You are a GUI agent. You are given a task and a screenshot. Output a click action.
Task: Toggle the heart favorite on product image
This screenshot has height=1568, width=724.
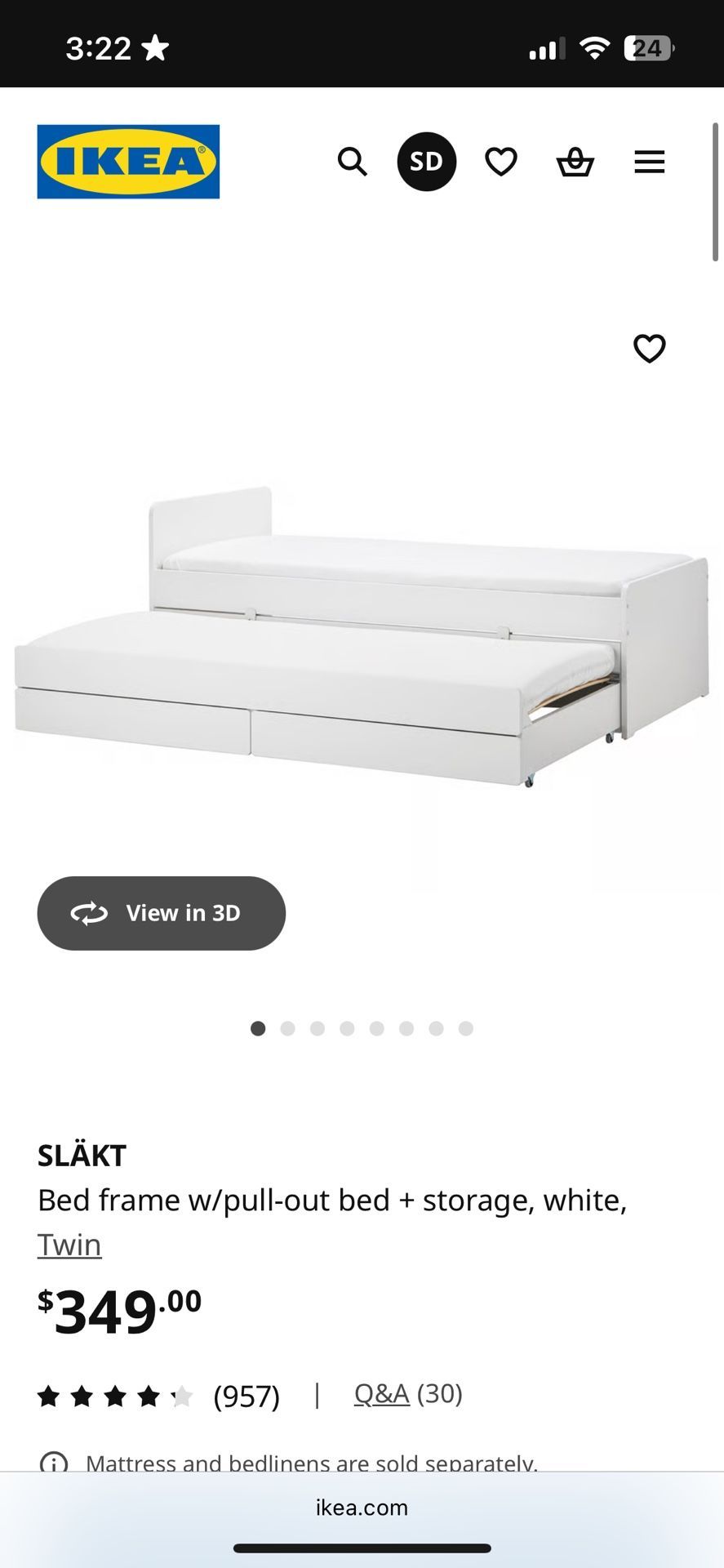(649, 350)
